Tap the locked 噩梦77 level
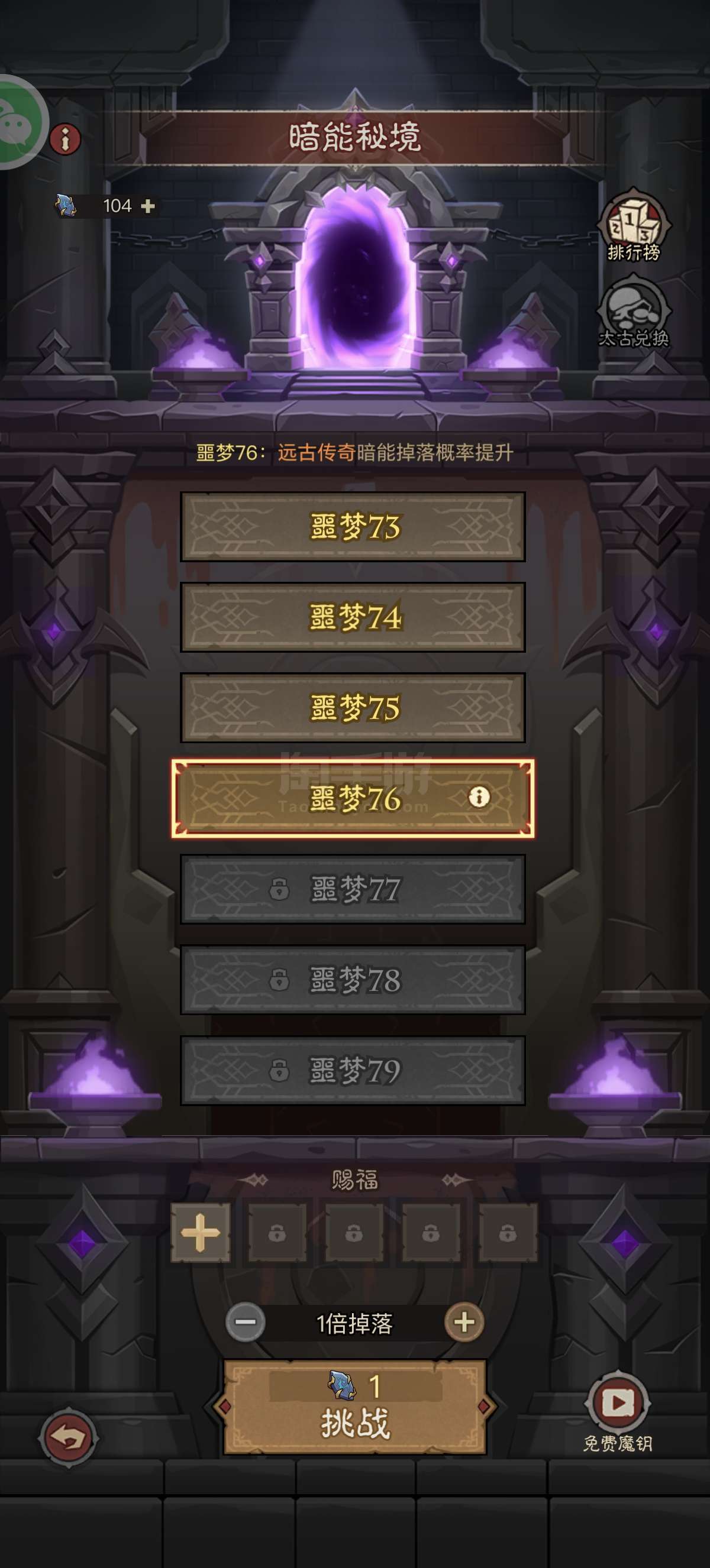Image resolution: width=710 pixels, height=1568 pixels. click(x=353, y=889)
